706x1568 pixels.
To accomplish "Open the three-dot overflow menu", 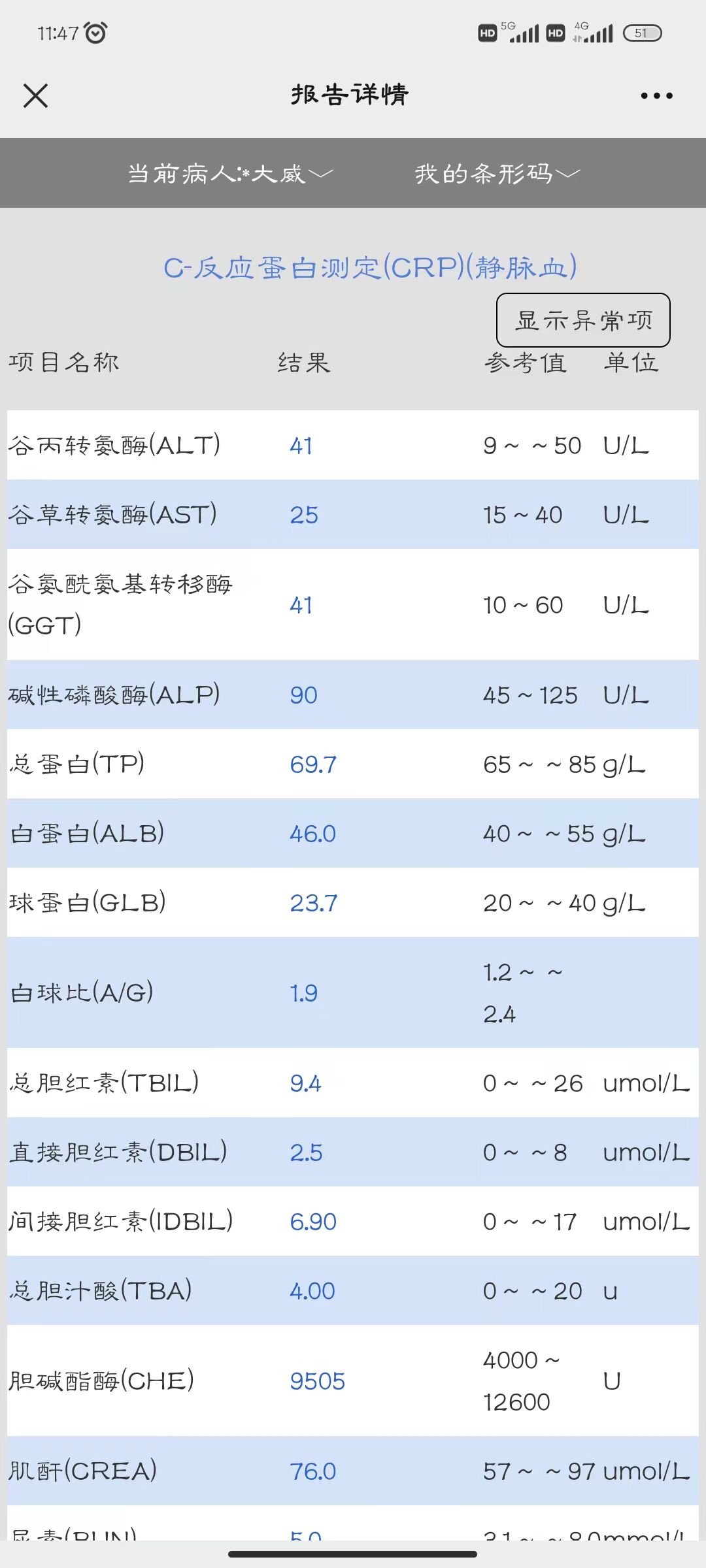I will (656, 95).
